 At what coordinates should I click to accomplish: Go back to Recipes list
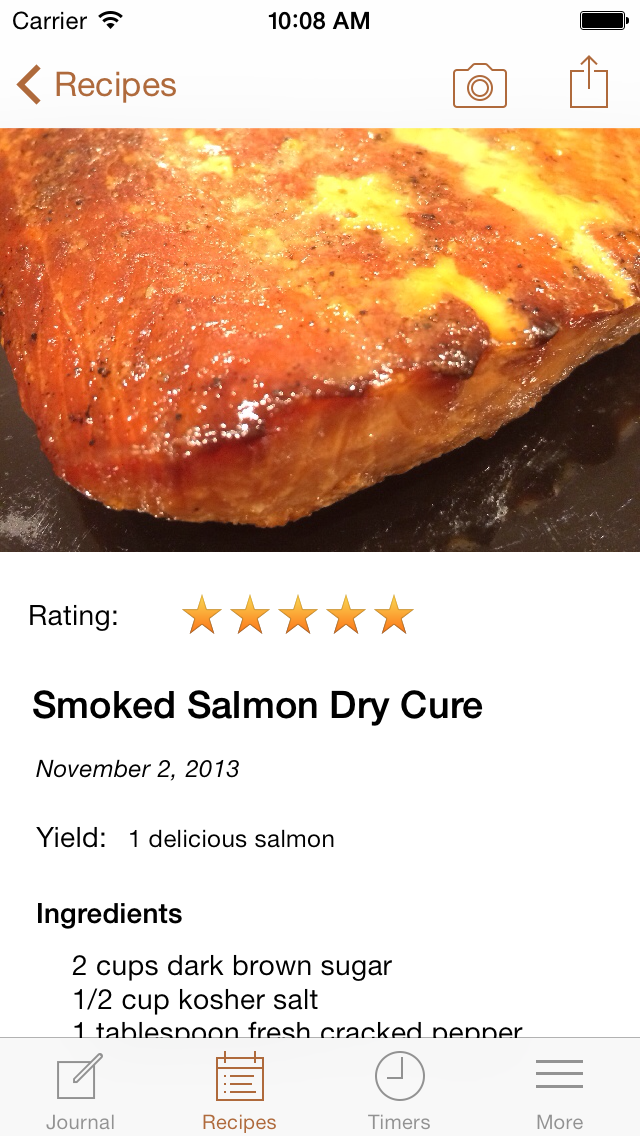[x=96, y=86]
